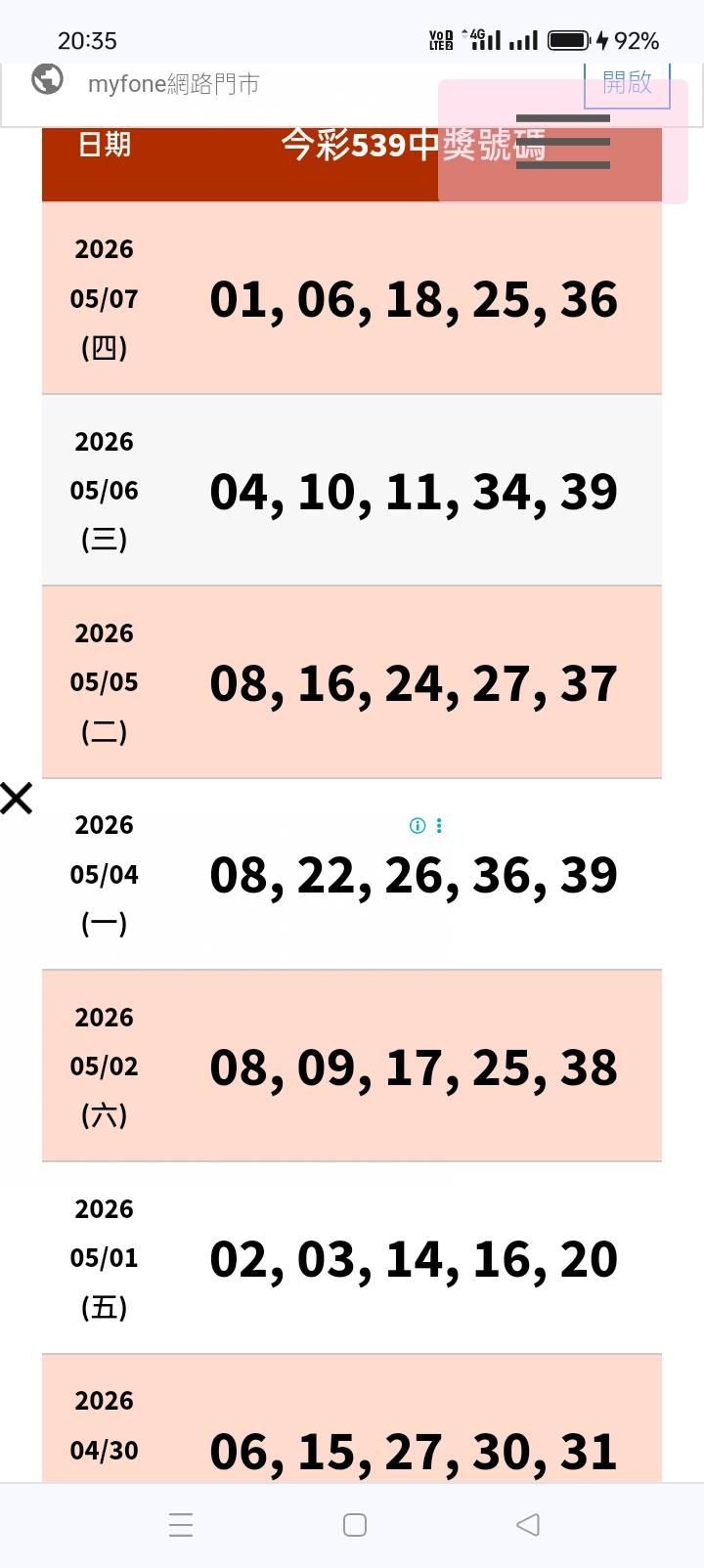Go back with system navigation
The height and width of the screenshot is (1568, 704).
point(528,1525)
